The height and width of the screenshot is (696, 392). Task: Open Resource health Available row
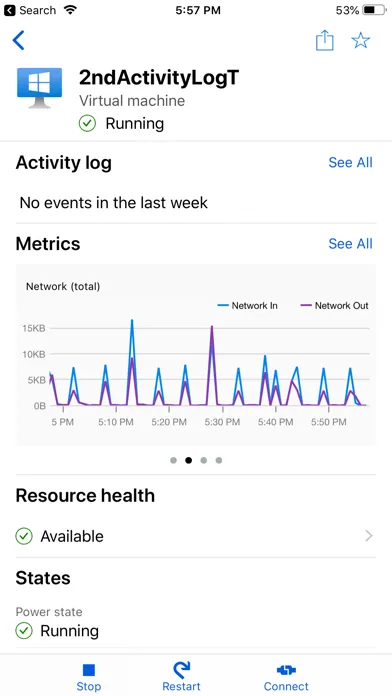[x=196, y=537]
